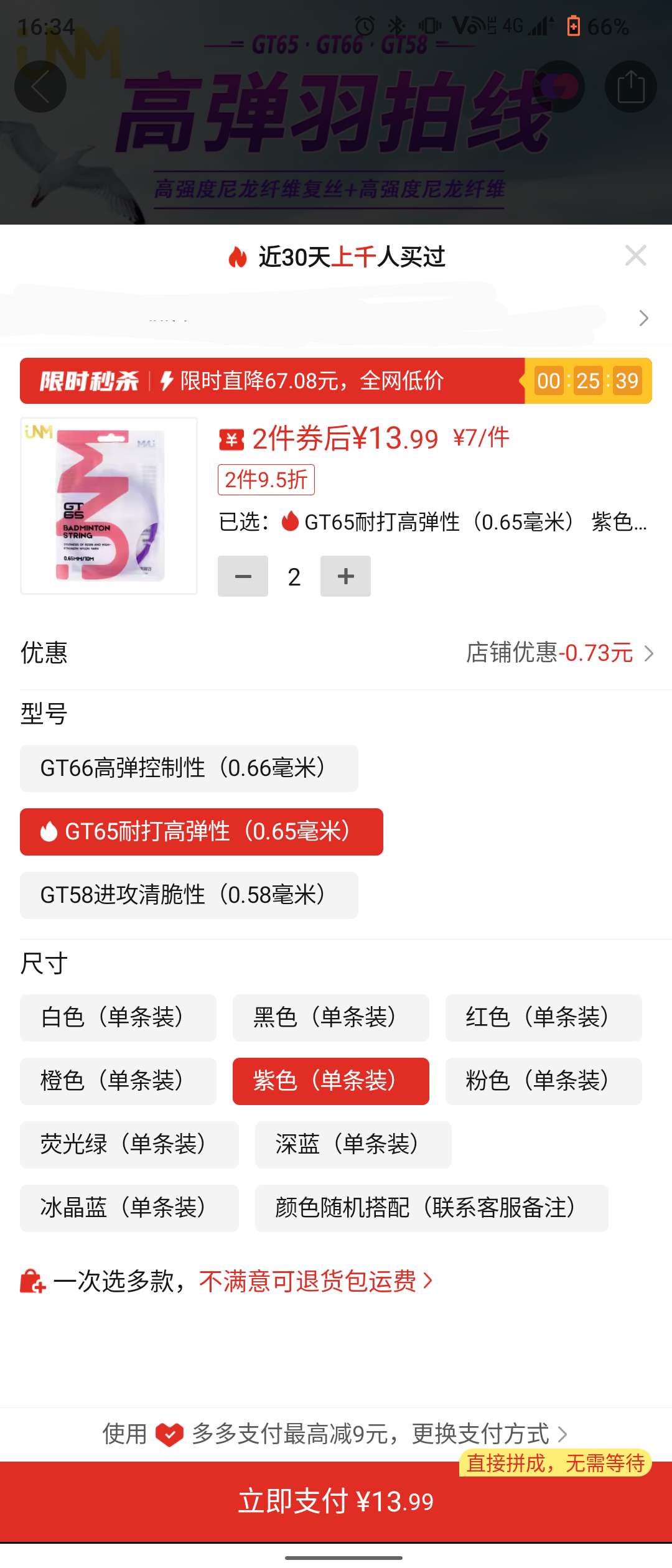Select GT65耐打高弹性 model
This screenshot has height=1568, width=672.
click(x=201, y=832)
